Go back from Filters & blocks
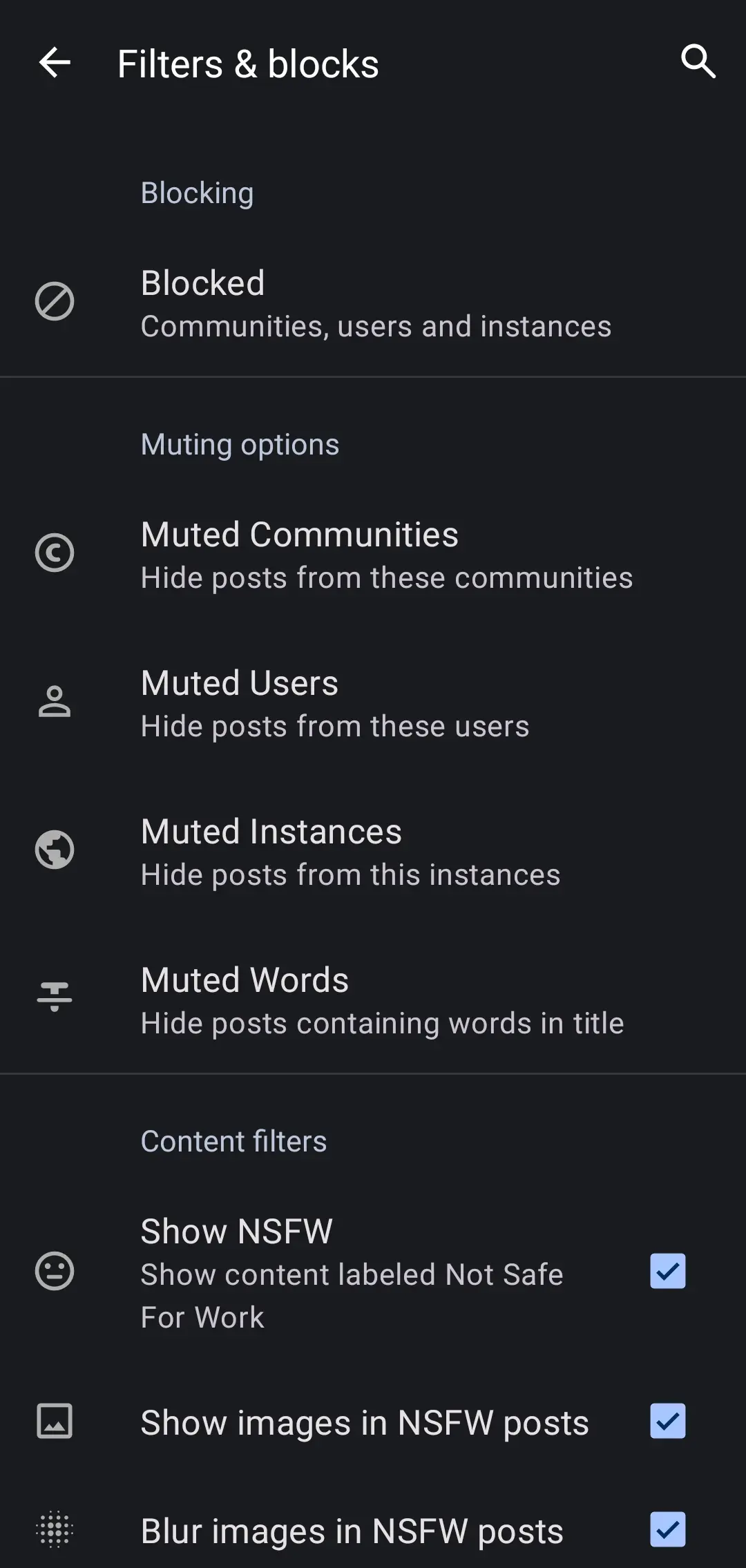The width and height of the screenshot is (746, 1568). tap(55, 63)
